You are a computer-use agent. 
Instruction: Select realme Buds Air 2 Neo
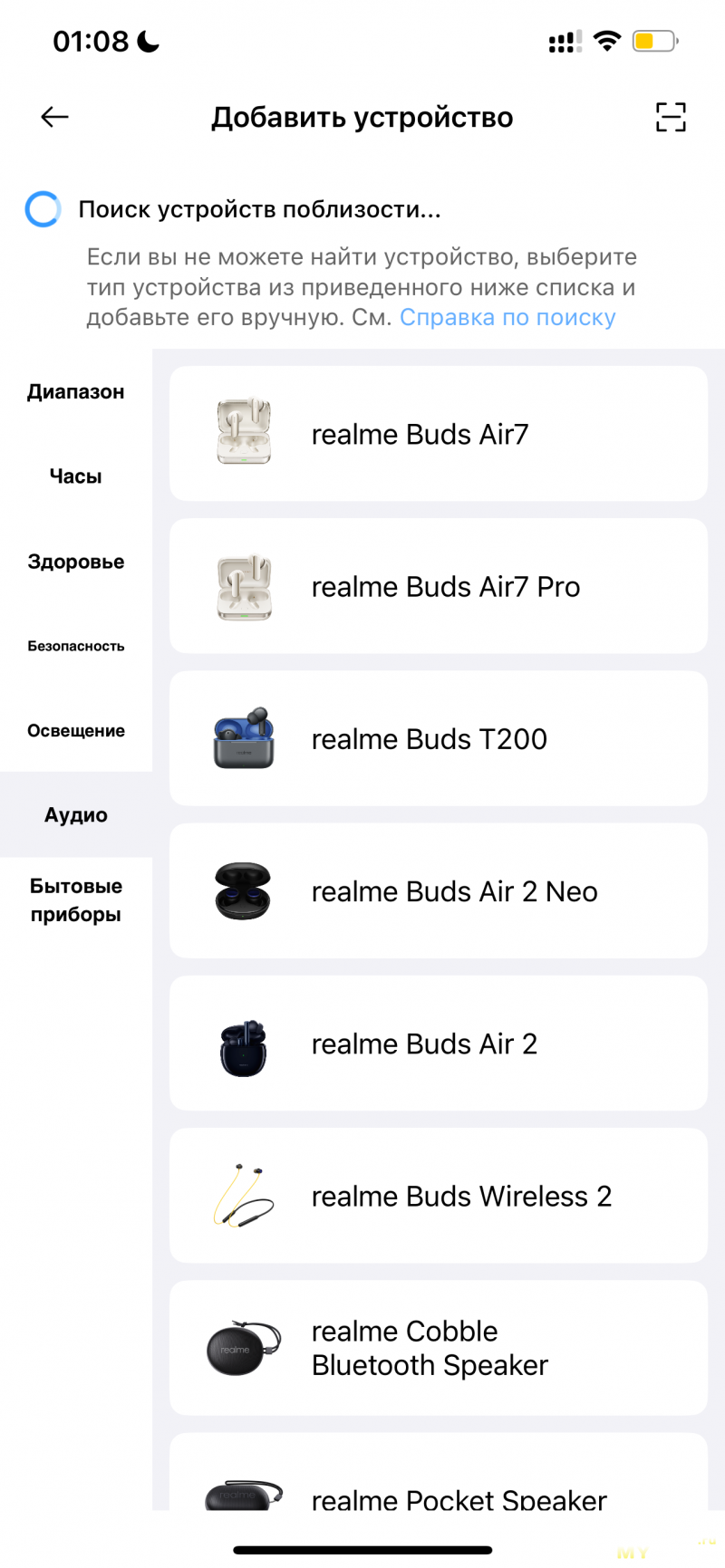pyautogui.click(x=439, y=891)
